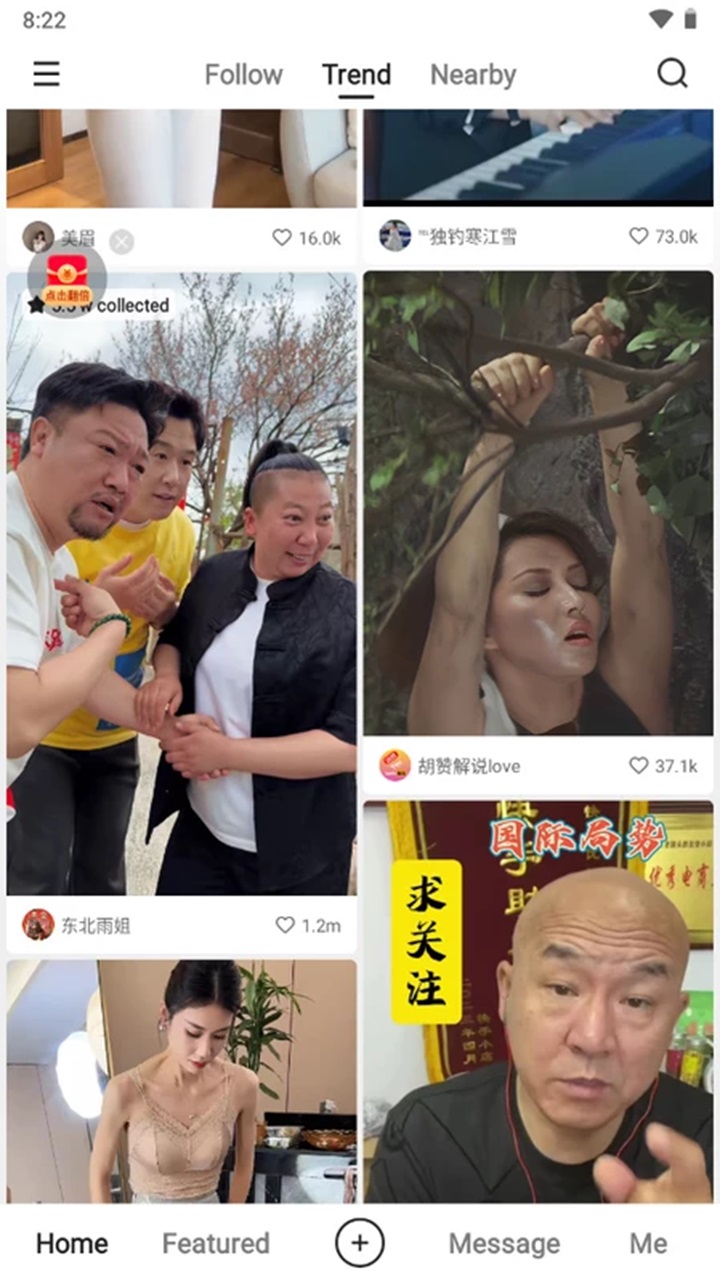The width and height of the screenshot is (720, 1282).
Task: Open the Message tab
Action: 504,1243
